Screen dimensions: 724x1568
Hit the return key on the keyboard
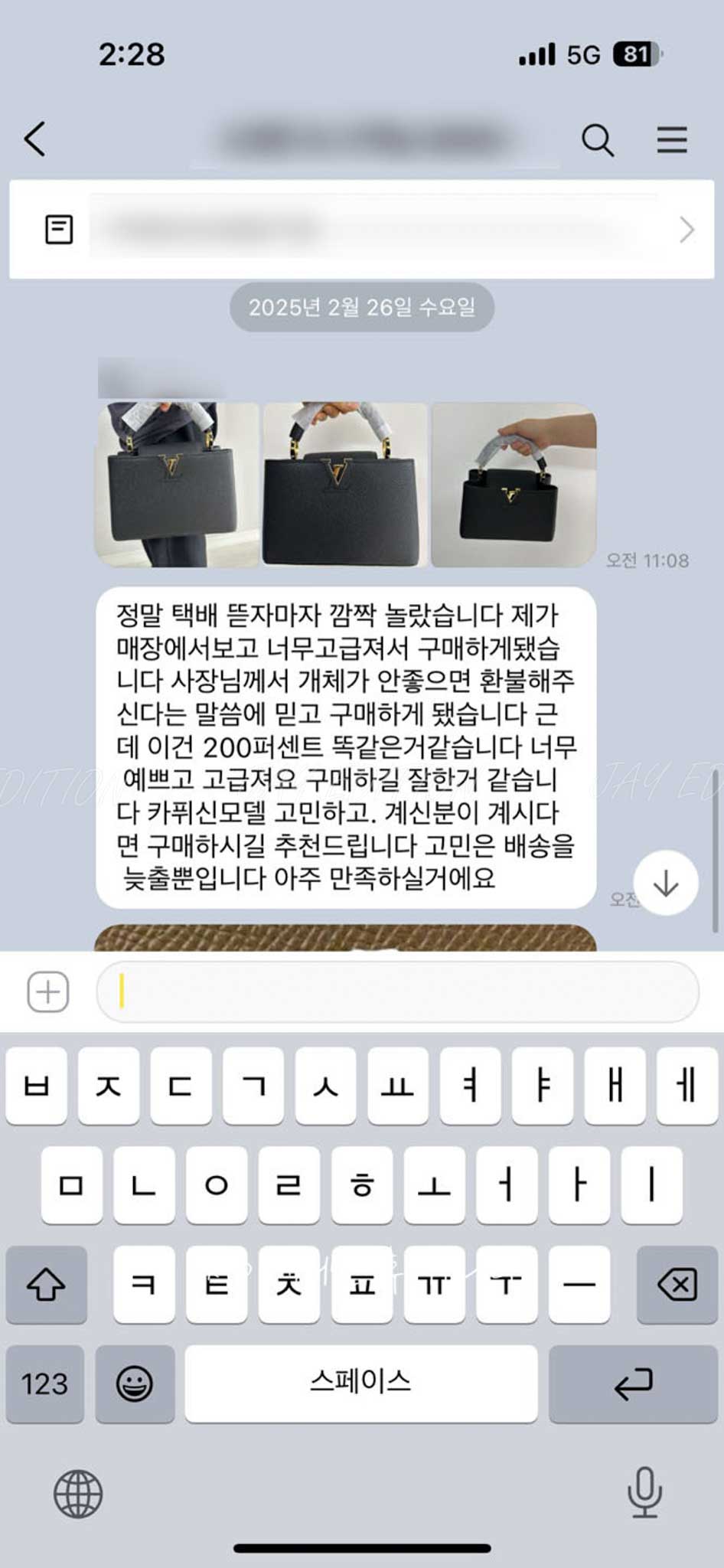point(633,1383)
